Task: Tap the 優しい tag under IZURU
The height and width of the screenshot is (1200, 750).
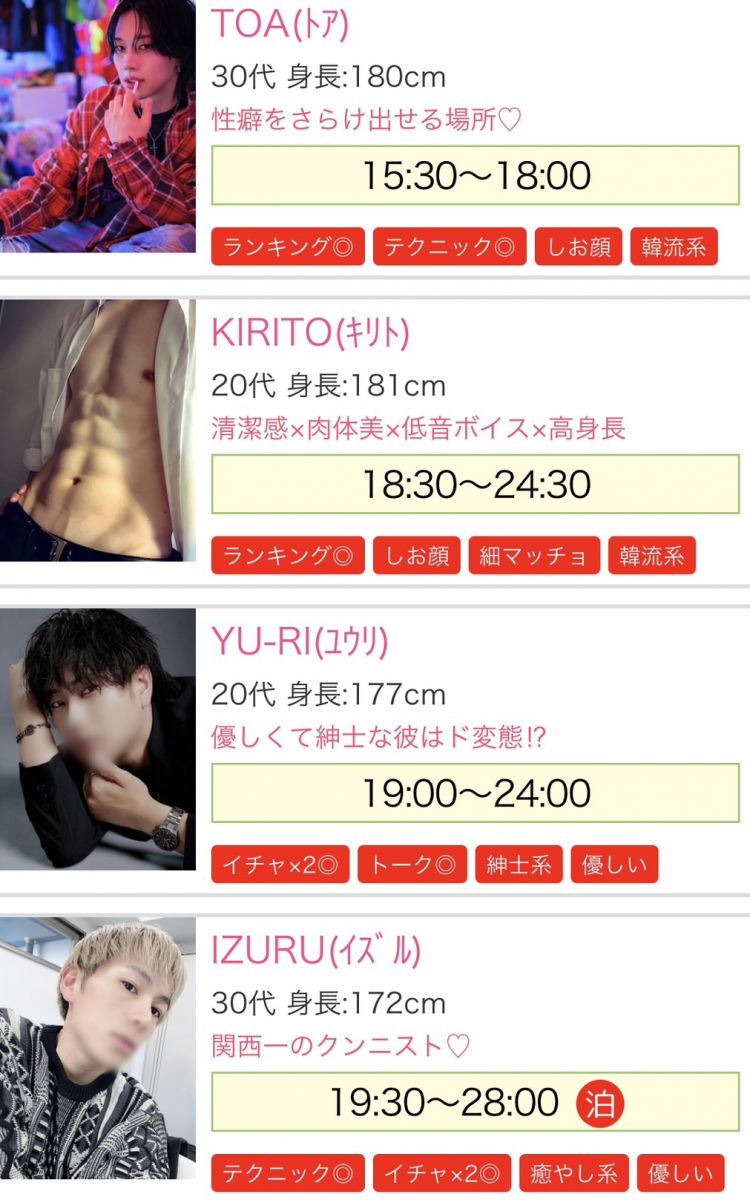Action: pos(681,1174)
